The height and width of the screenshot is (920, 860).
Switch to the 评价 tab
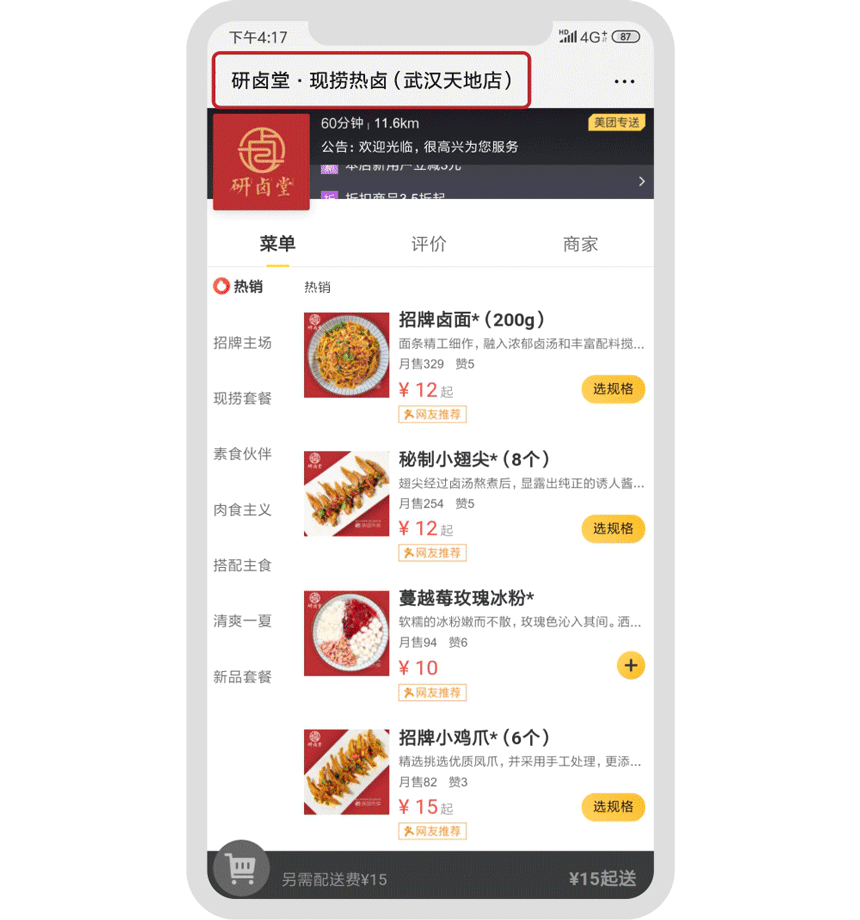(429, 244)
